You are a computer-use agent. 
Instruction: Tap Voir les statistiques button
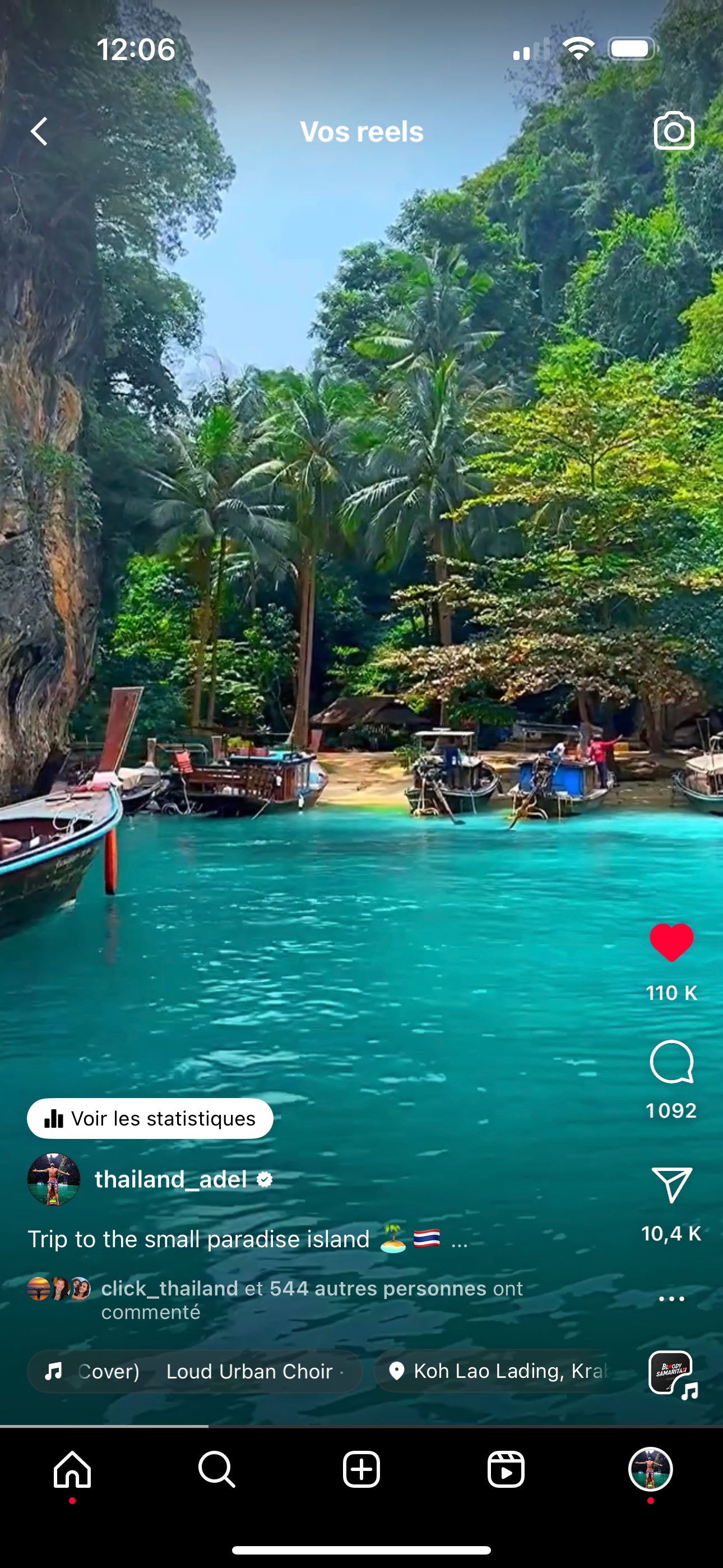[150, 1118]
